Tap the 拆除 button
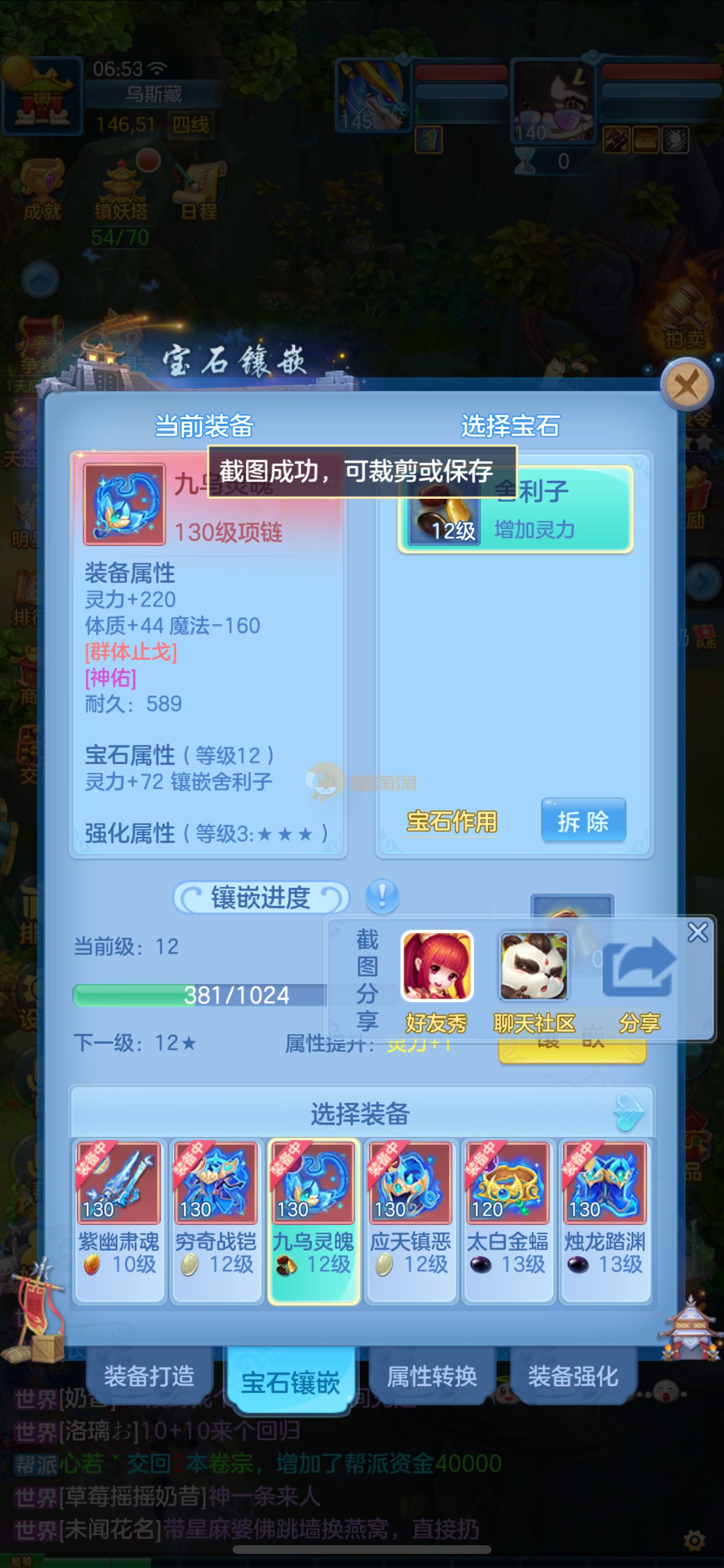 pyautogui.click(x=583, y=821)
